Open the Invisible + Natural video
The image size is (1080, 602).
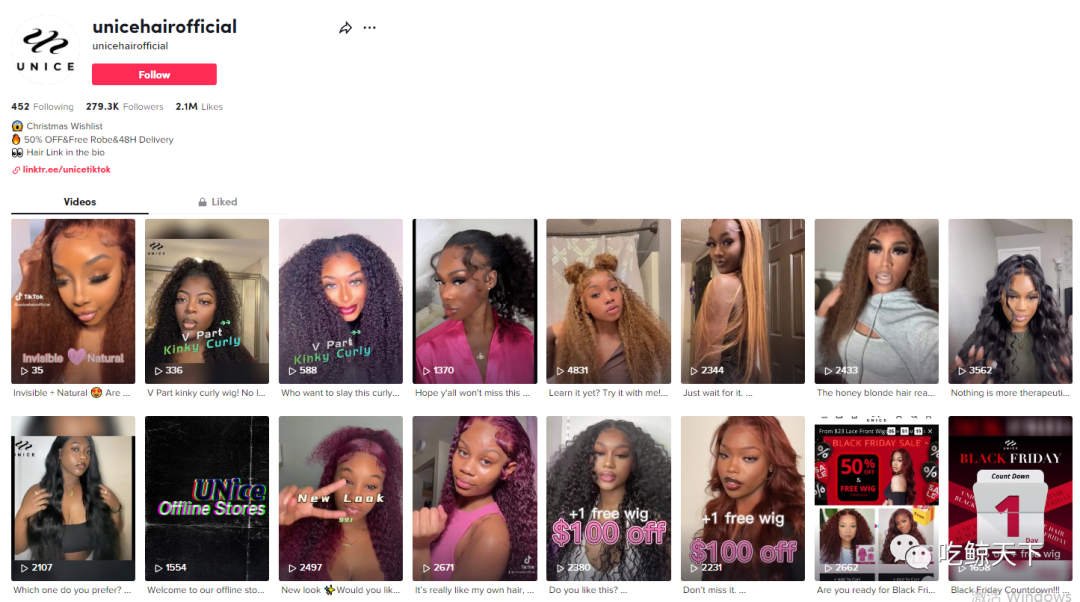[x=73, y=301]
